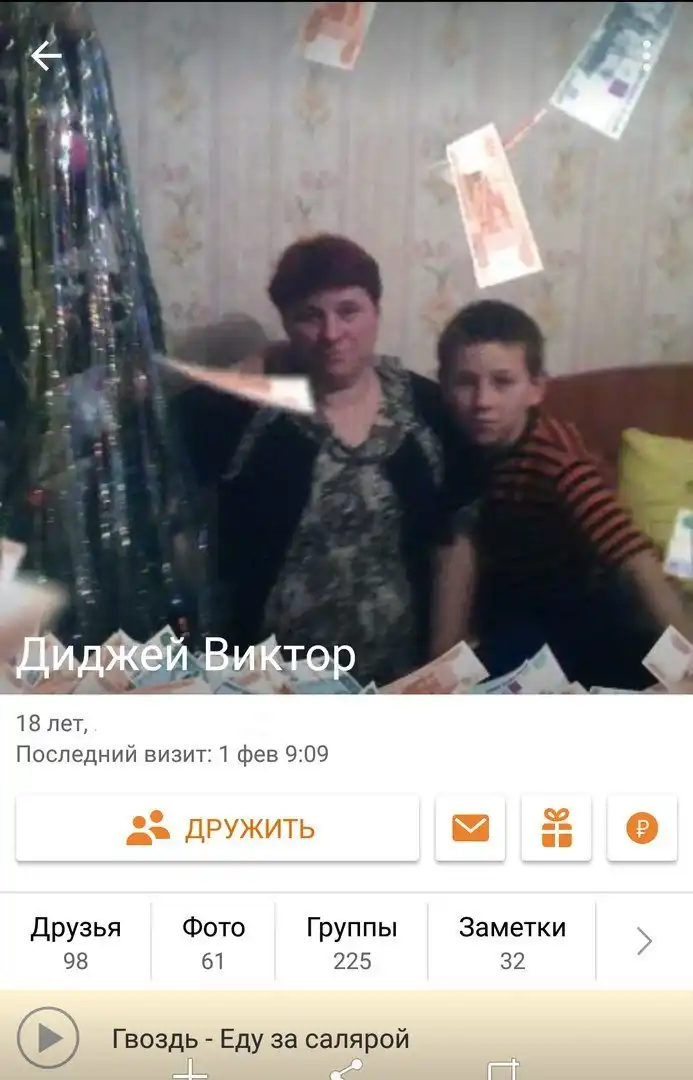
Task: Send a gift to this user
Action: [x=556, y=828]
